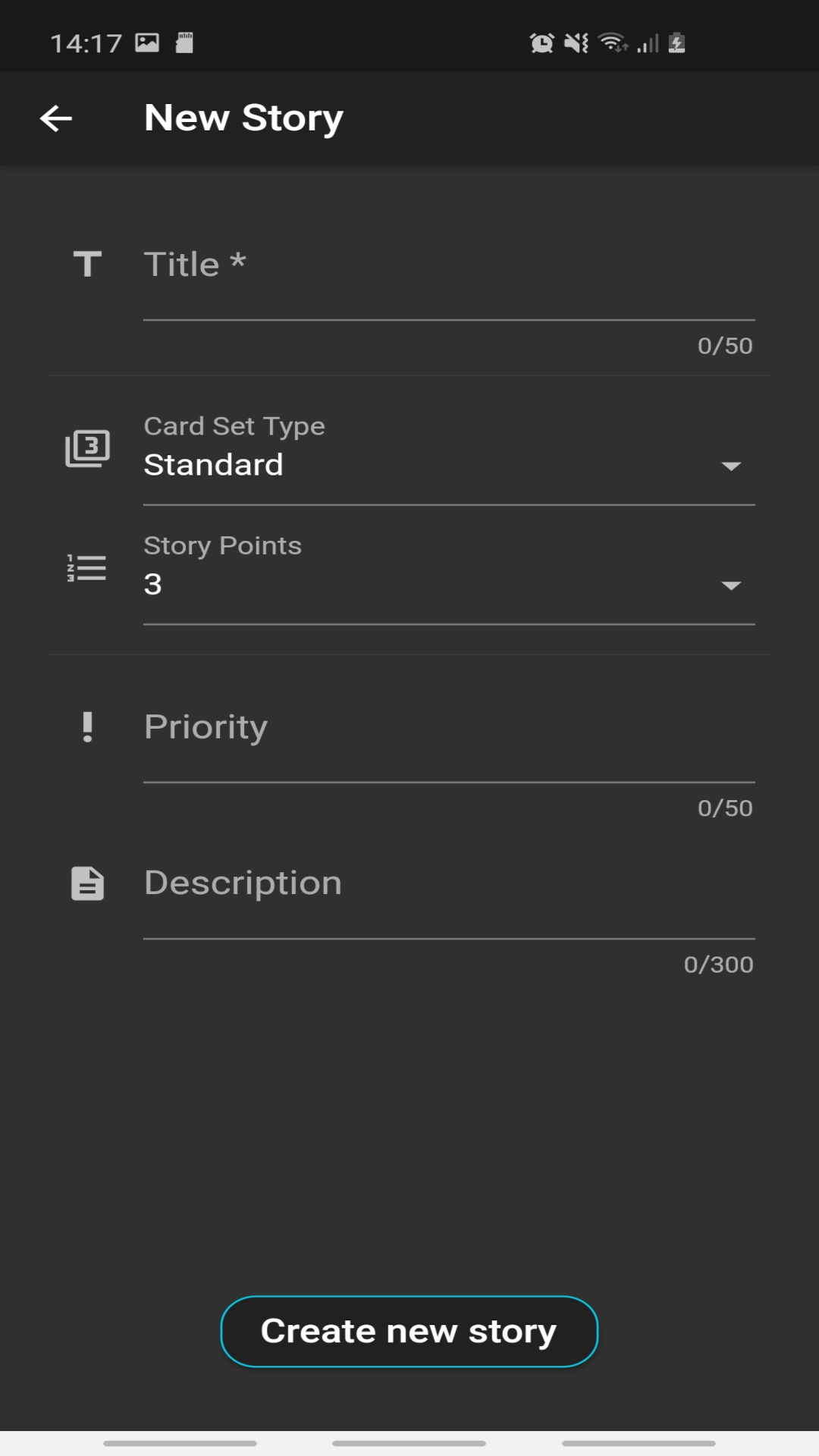
Task: Select the Priority input field
Action: point(449,739)
